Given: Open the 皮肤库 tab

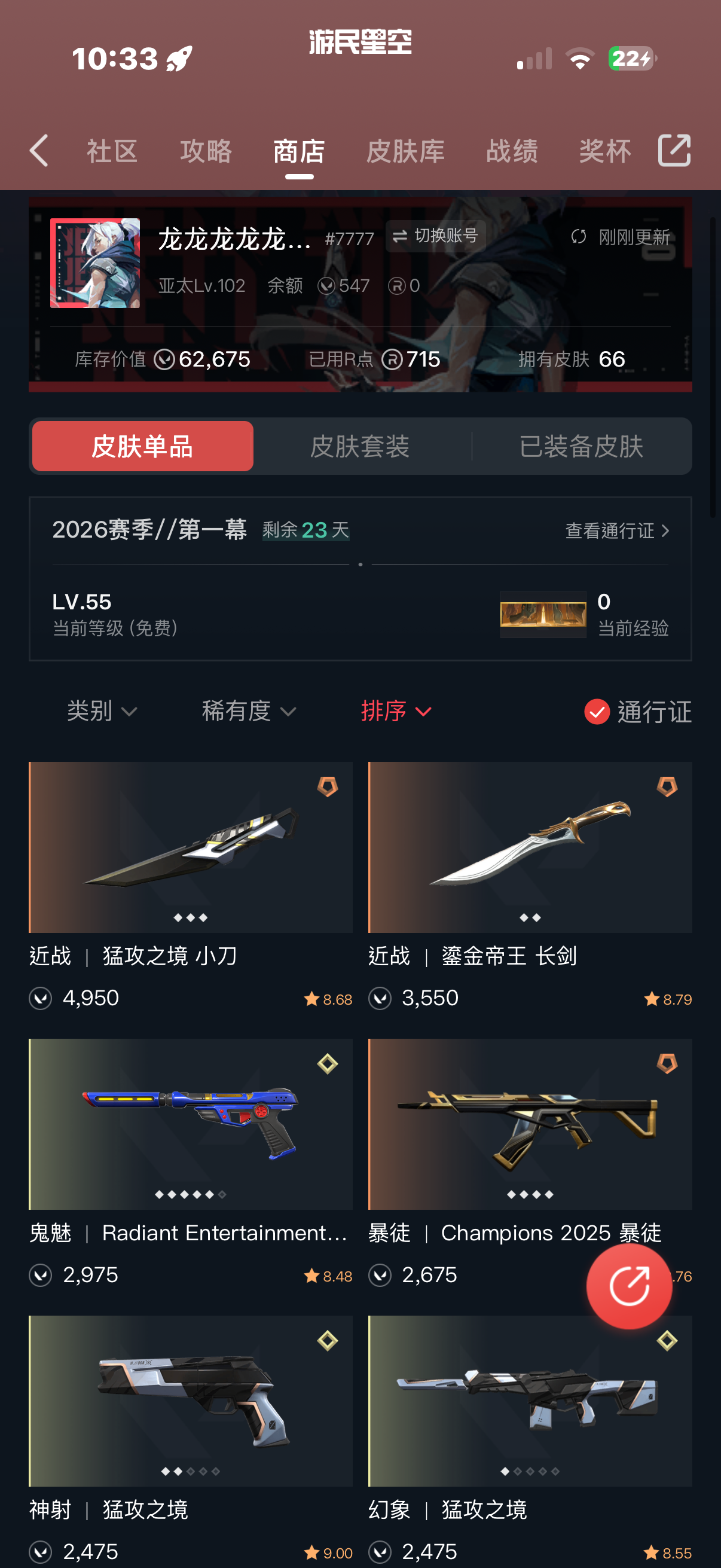Looking at the screenshot, I should [x=406, y=151].
